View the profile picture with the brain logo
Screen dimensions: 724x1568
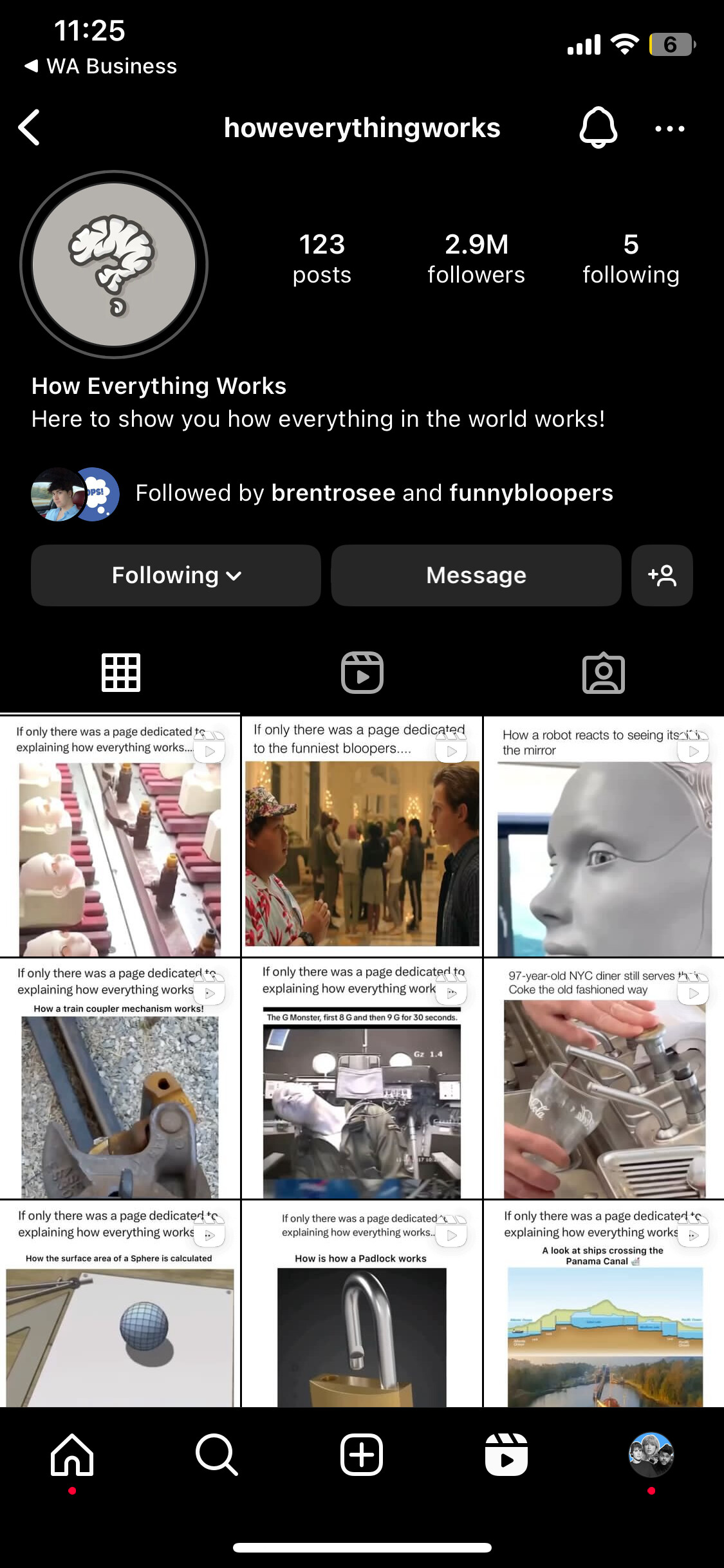click(114, 264)
